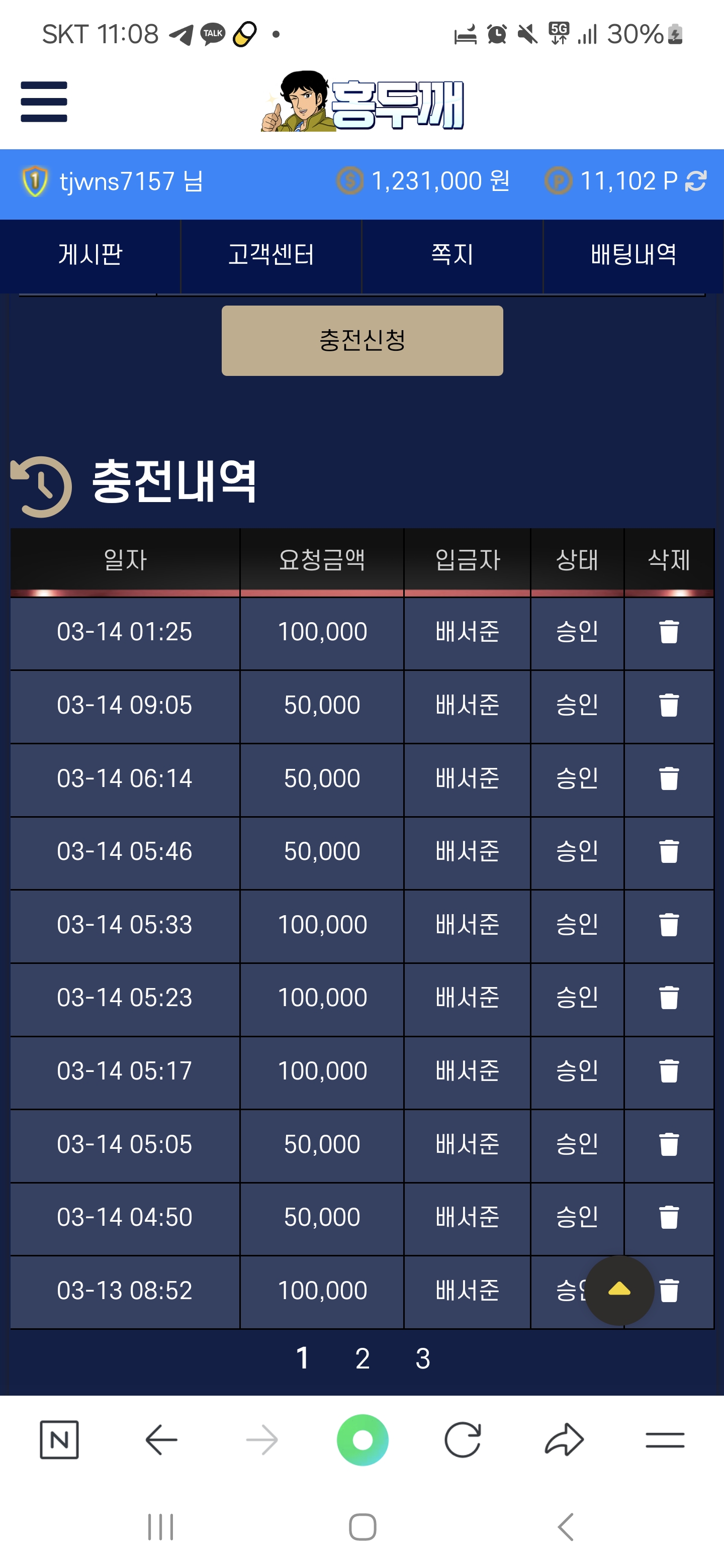Jump back to top with the arrow button

pos(619,1290)
